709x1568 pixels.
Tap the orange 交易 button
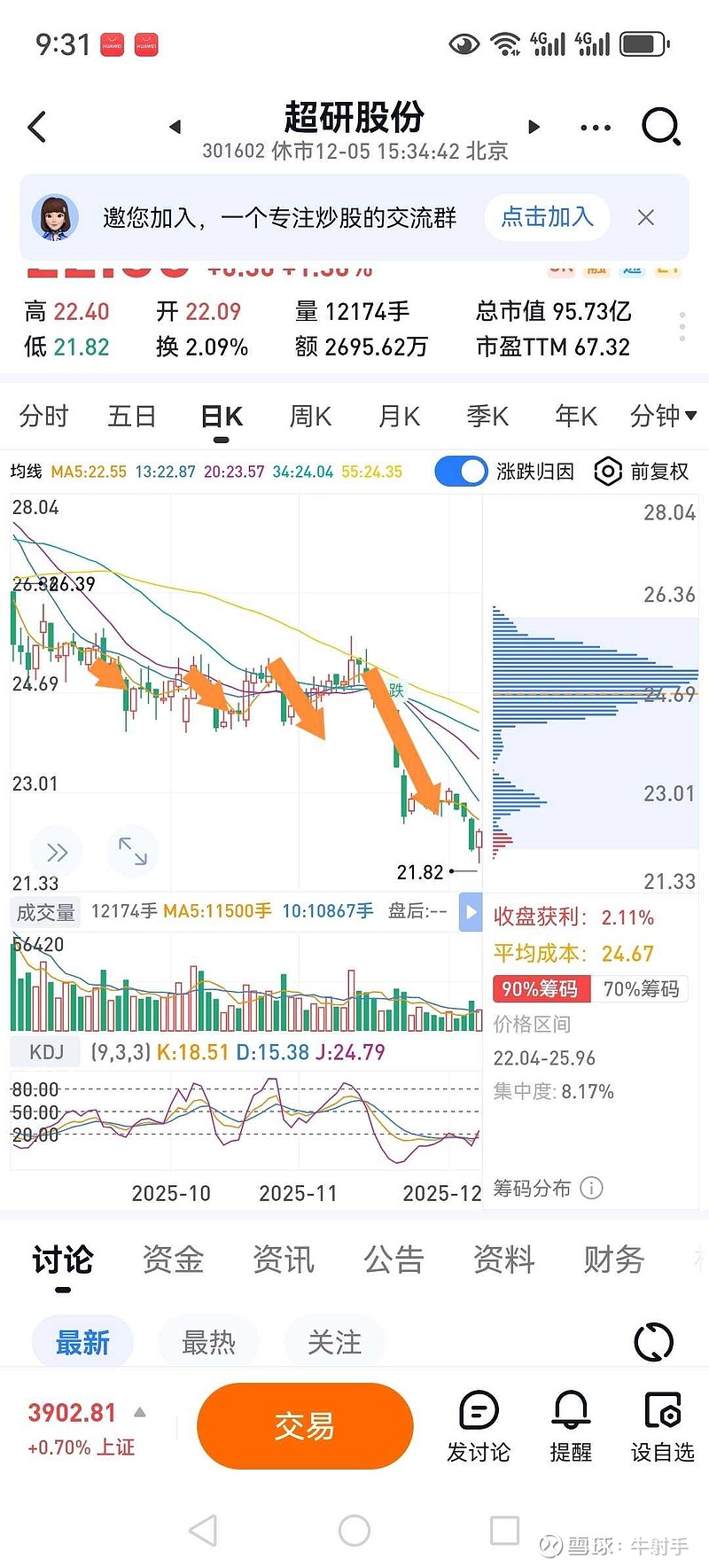click(x=304, y=1426)
